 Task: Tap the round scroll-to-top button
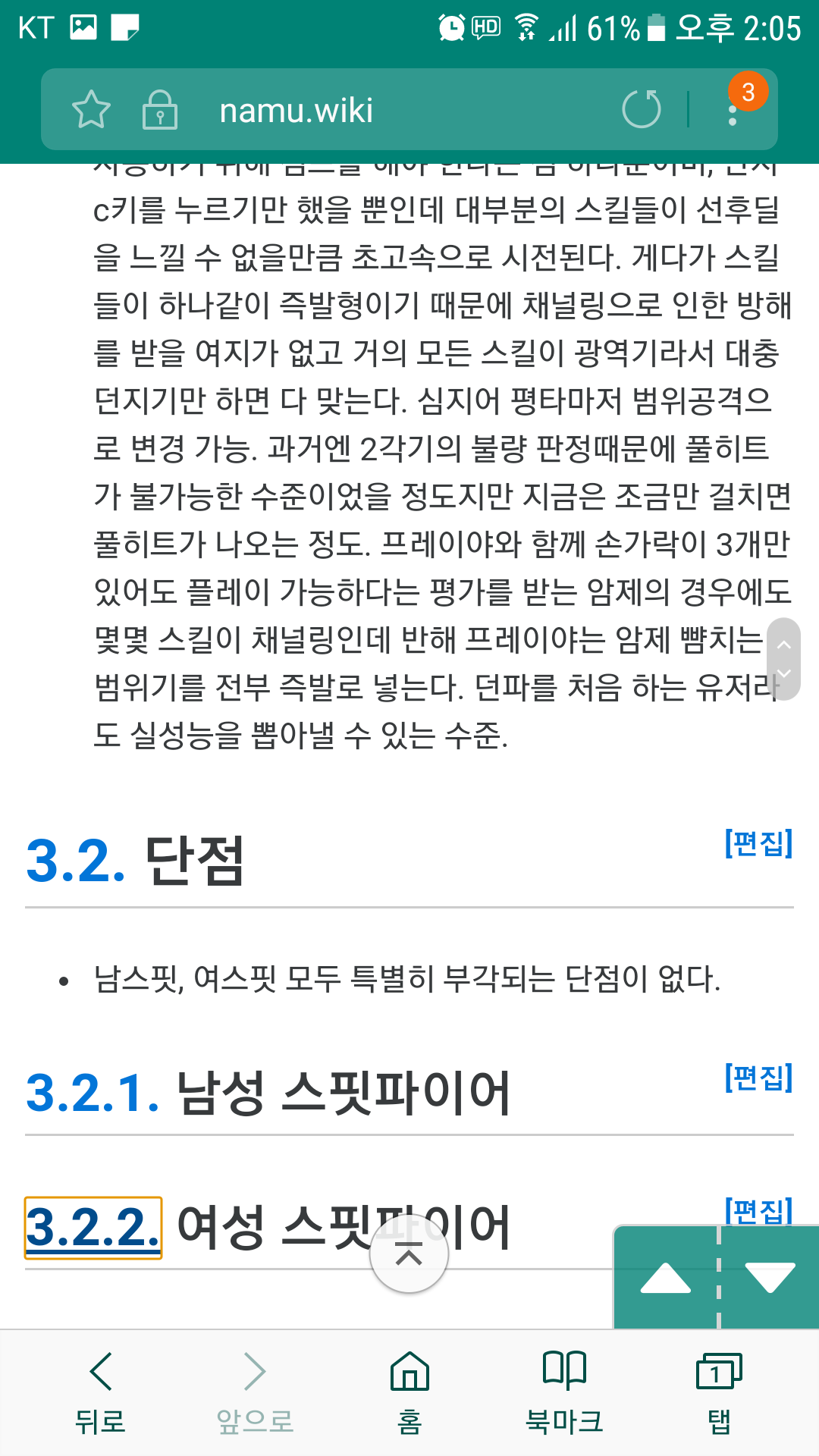pyautogui.click(x=409, y=1254)
